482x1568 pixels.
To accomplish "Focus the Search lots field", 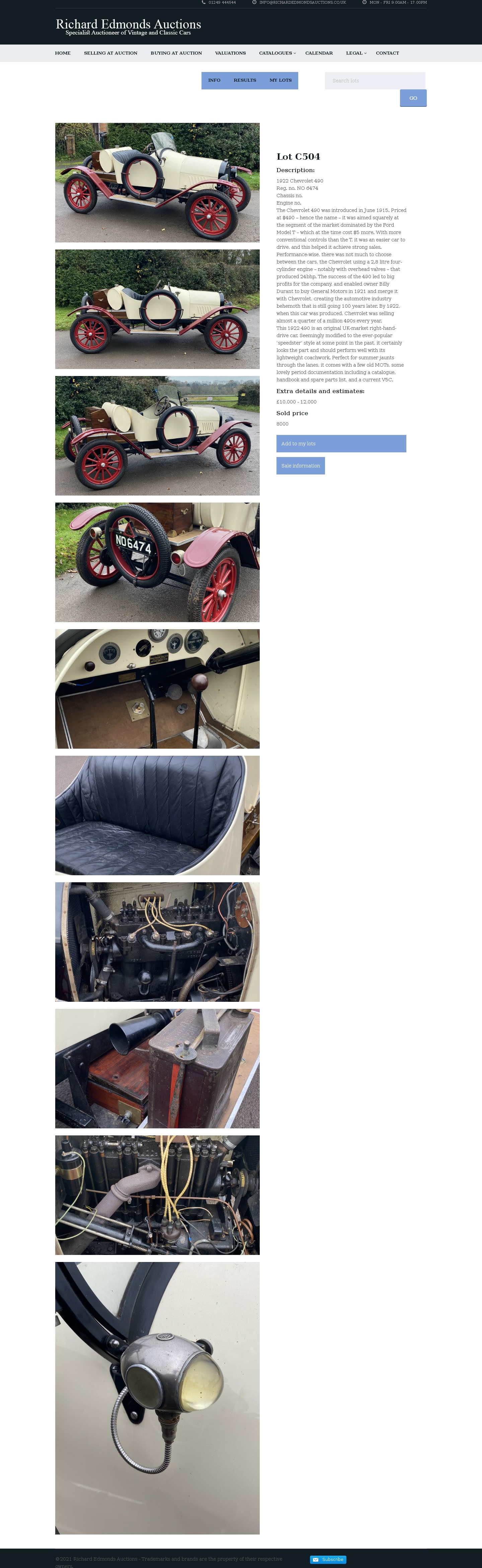I will click(375, 80).
